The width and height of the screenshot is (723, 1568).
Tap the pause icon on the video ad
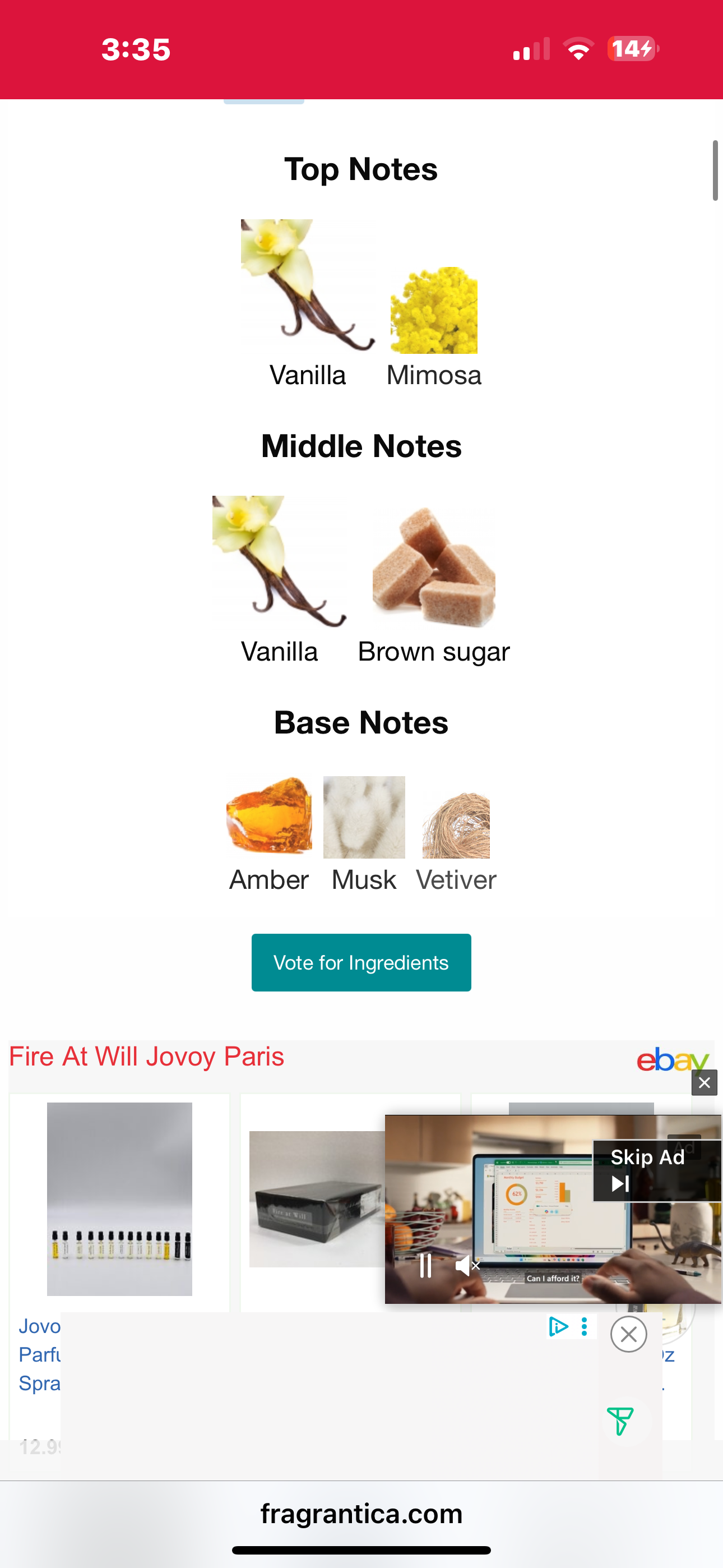click(425, 1266)
